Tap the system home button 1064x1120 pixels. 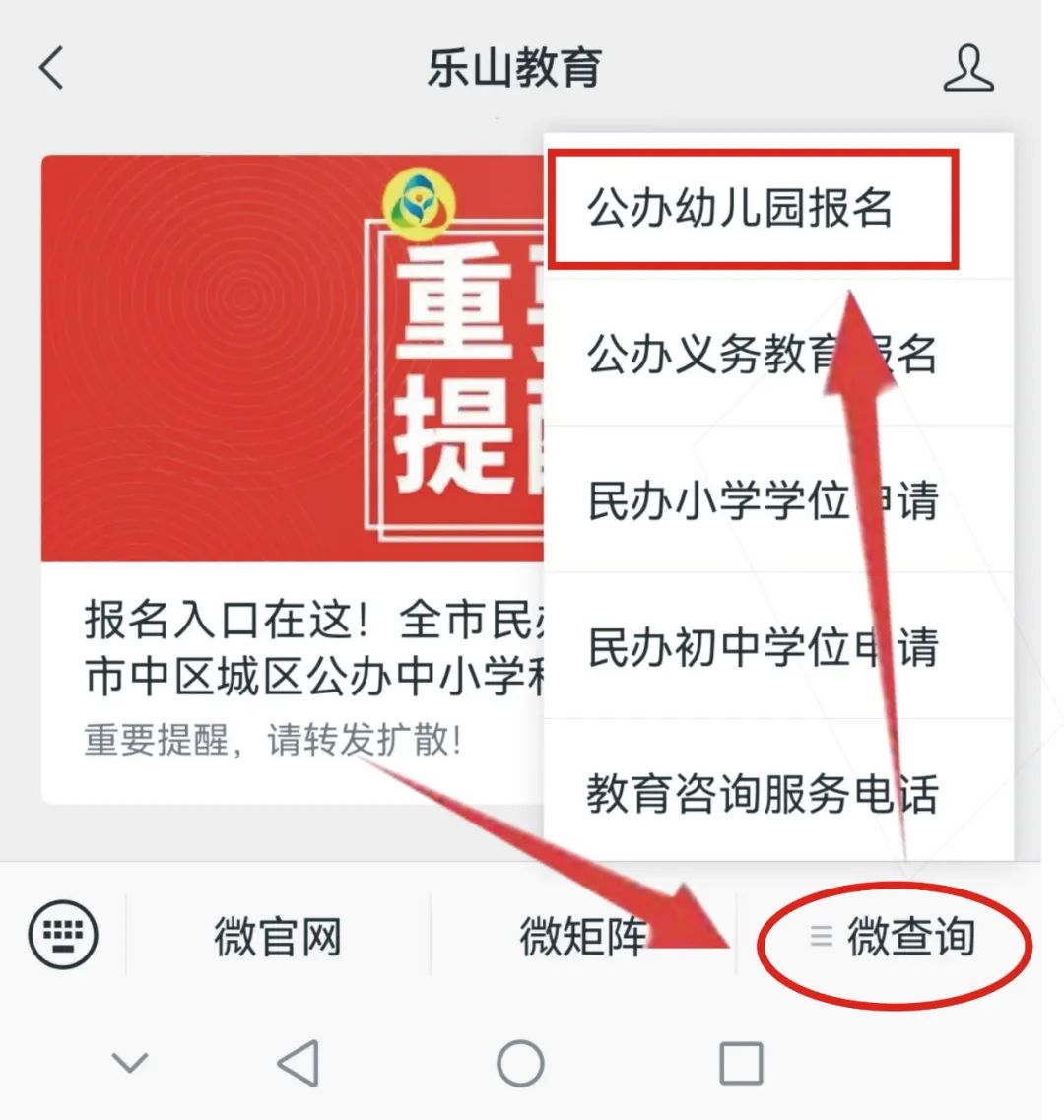coord(520,1064)
